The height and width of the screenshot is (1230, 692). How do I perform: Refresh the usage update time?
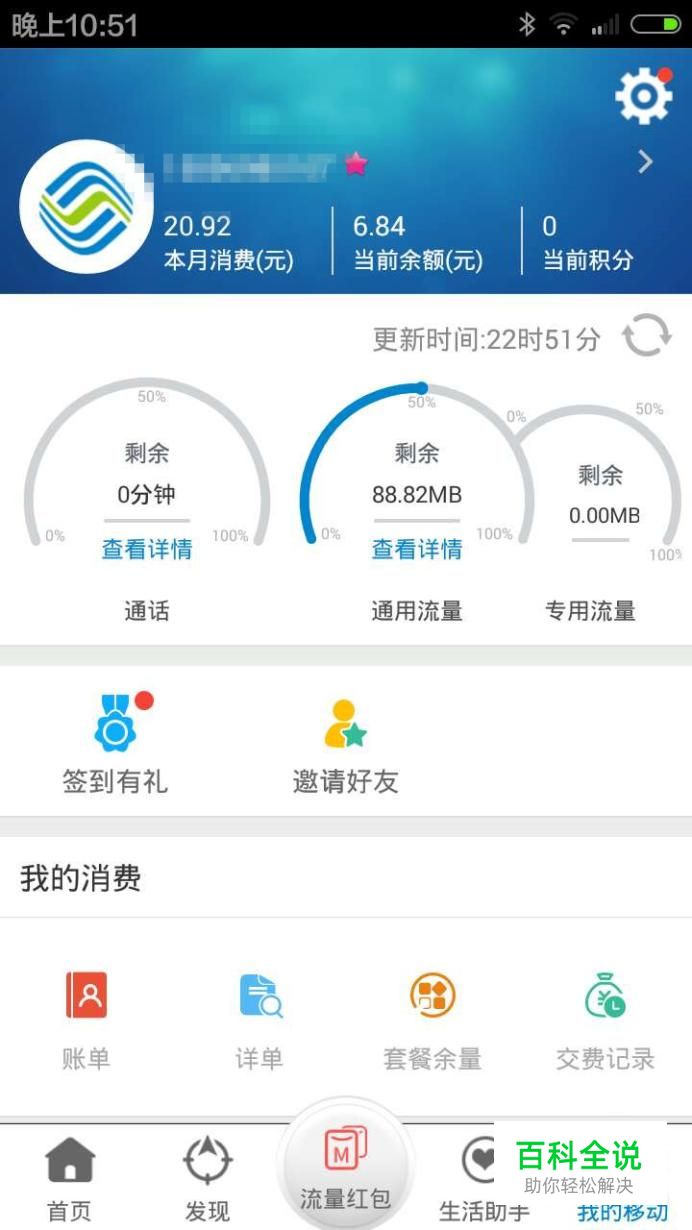[x=647, y=337]
